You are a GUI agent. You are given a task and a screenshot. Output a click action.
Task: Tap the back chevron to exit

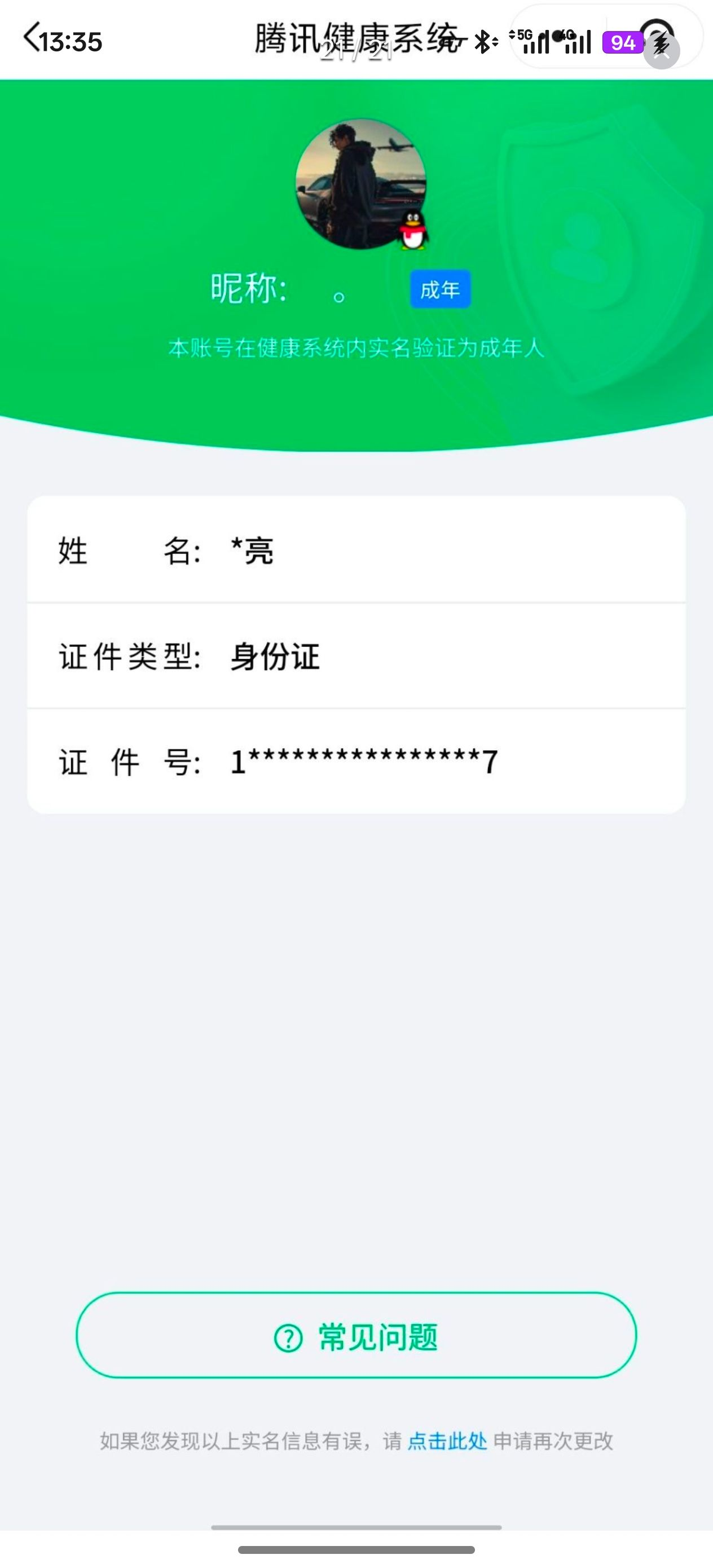coord(32,38)
